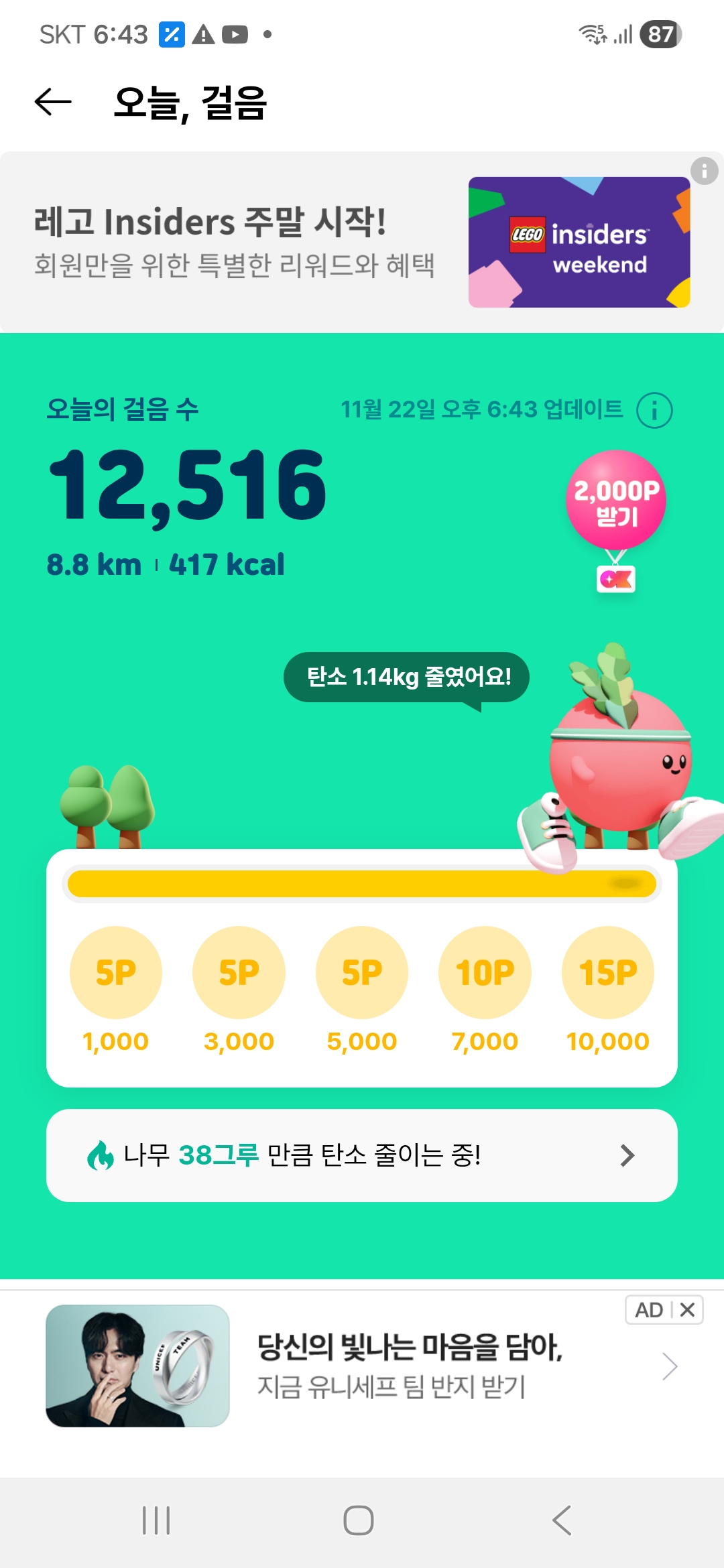Collect the 10P reward for 7,000 steps
This screenshot has width=724, height=1568.
click(485, 972)
